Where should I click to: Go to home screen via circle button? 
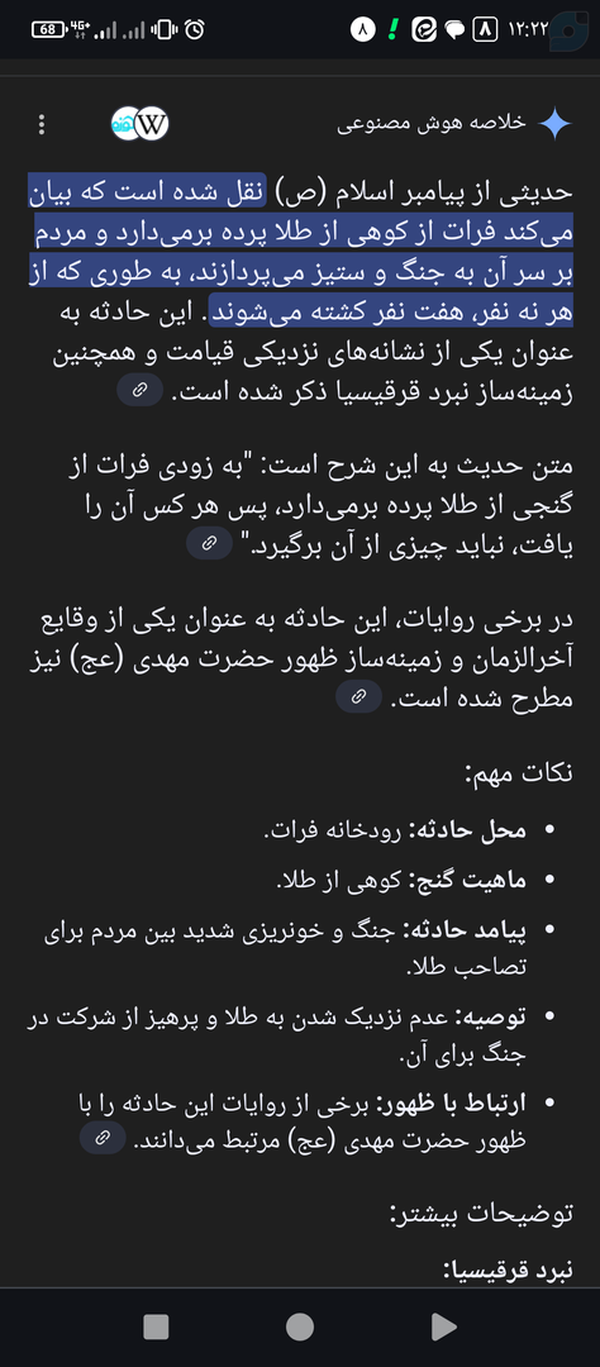click(x=300, y=1326)
